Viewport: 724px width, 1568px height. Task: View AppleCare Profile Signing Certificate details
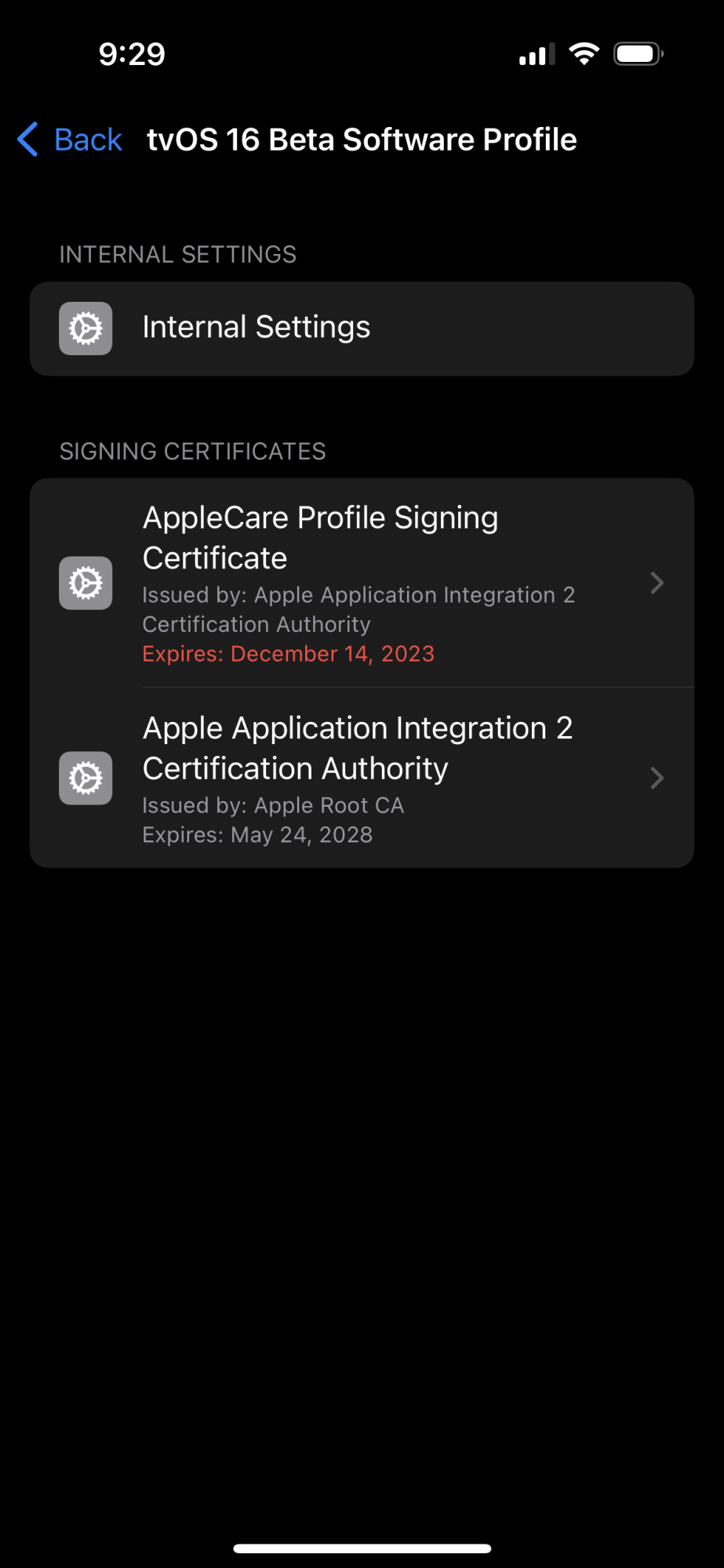click(362, 583)
